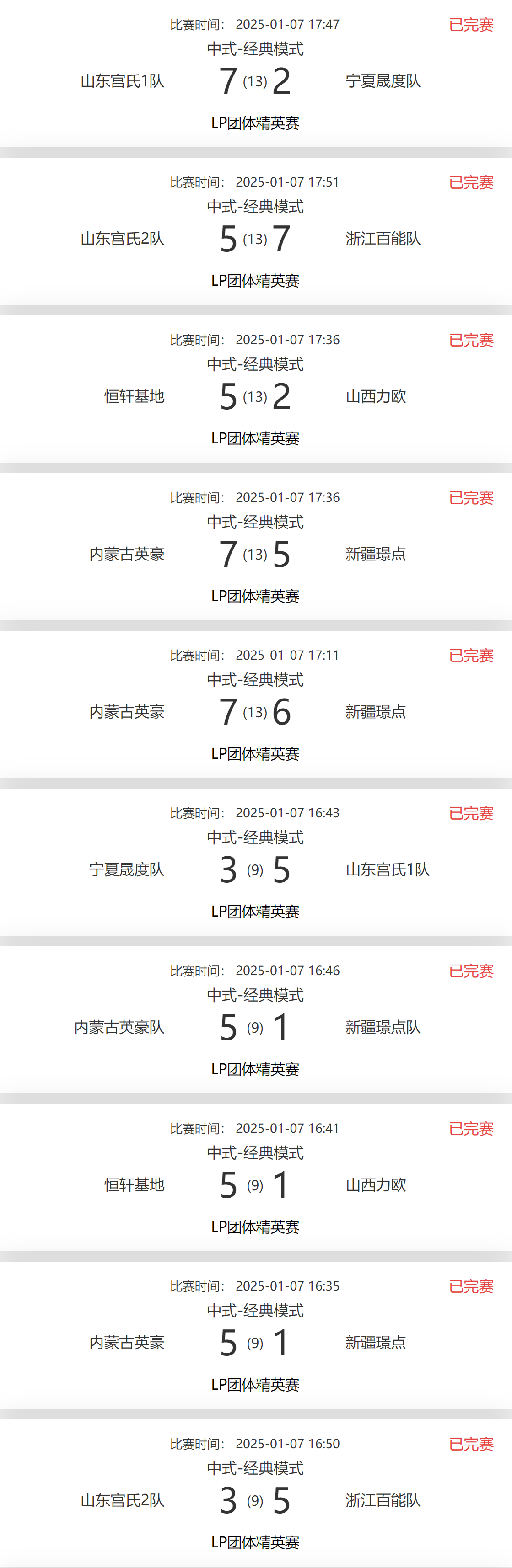
Task: Open the 17:47 match 山东宫氏1队 vs 宁夏晟度队
Action: coord(255,81)
